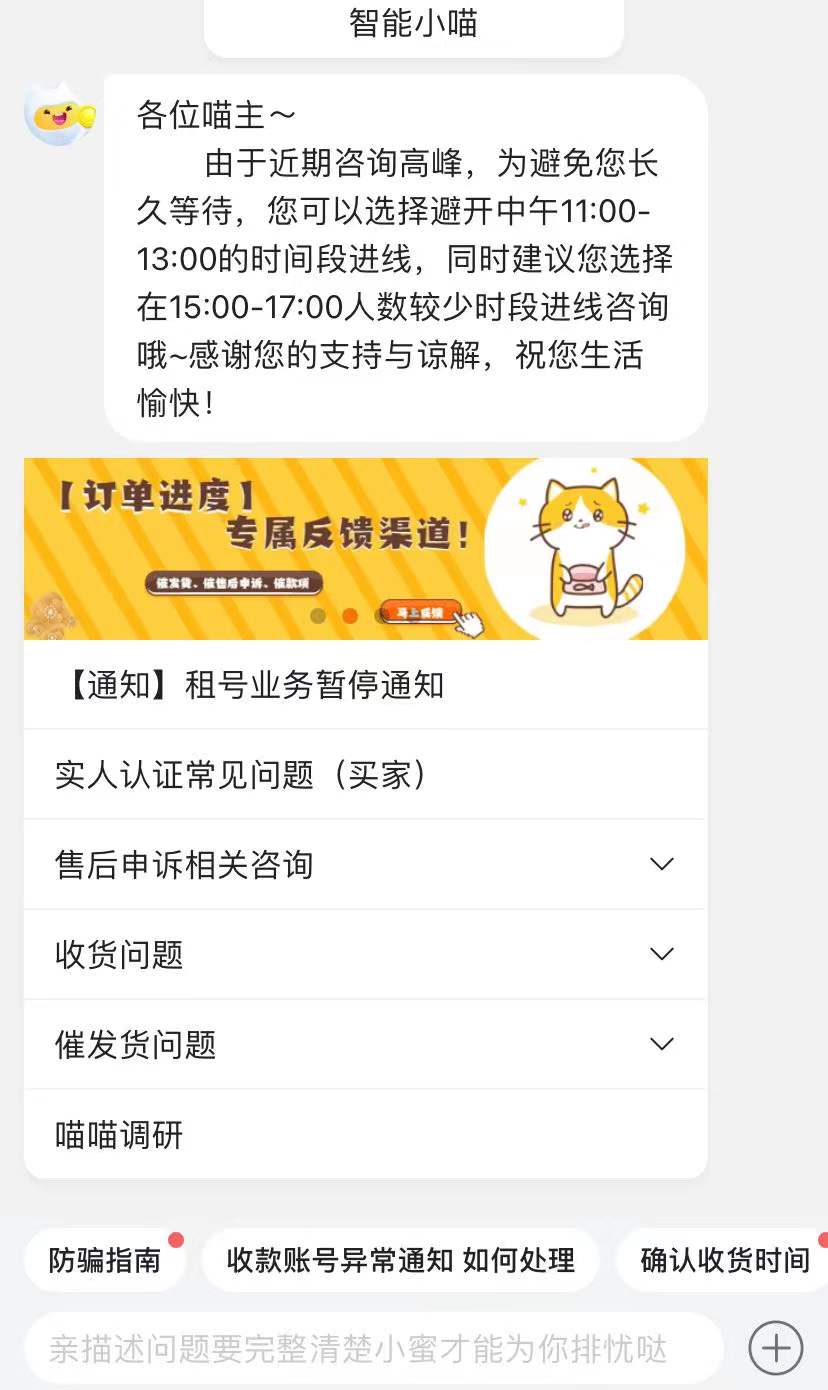Open 租号业务暂停通知 notice

[365, 686]
